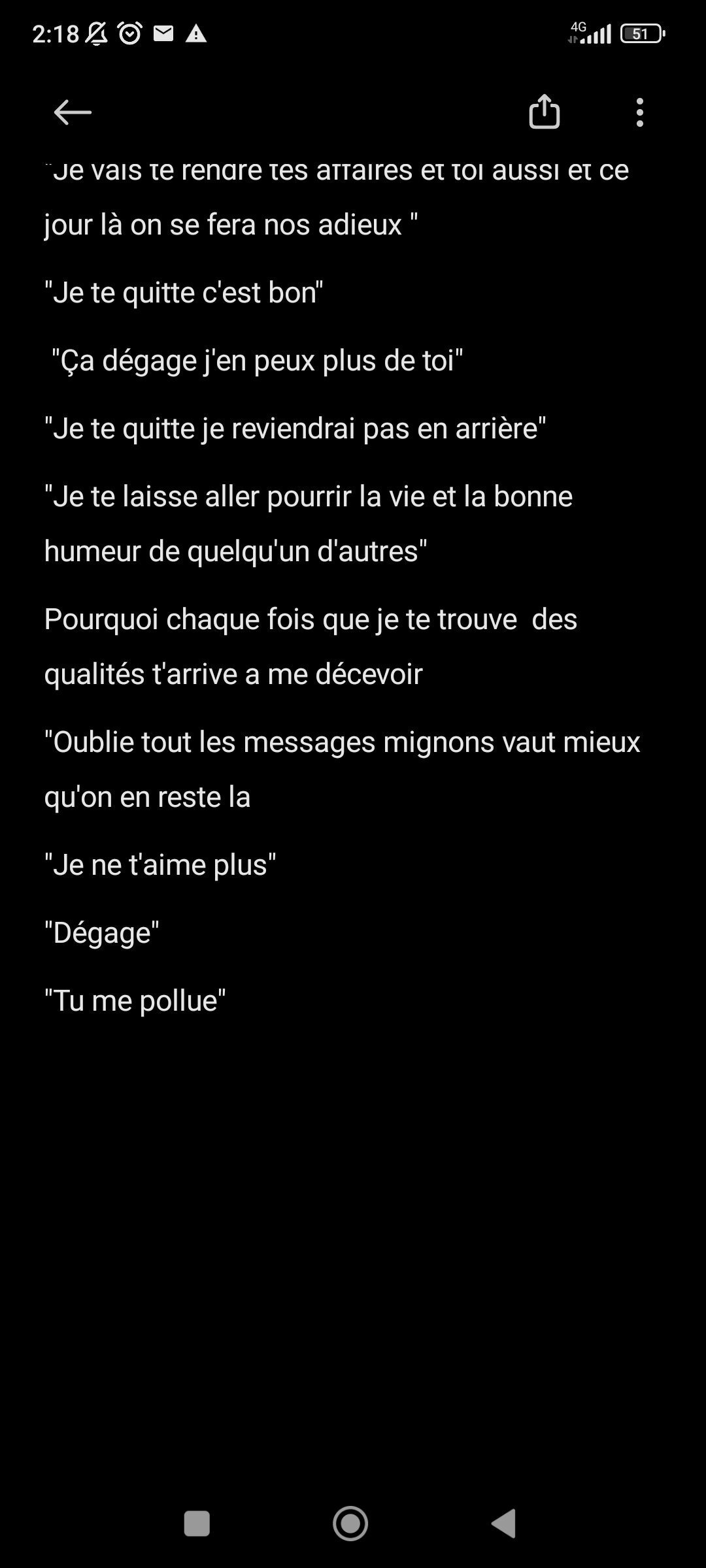Image resolution: width=706 pixels, height=1568 pixels.
Task: Go back using the top-left arrow
Action: (72, 112)
